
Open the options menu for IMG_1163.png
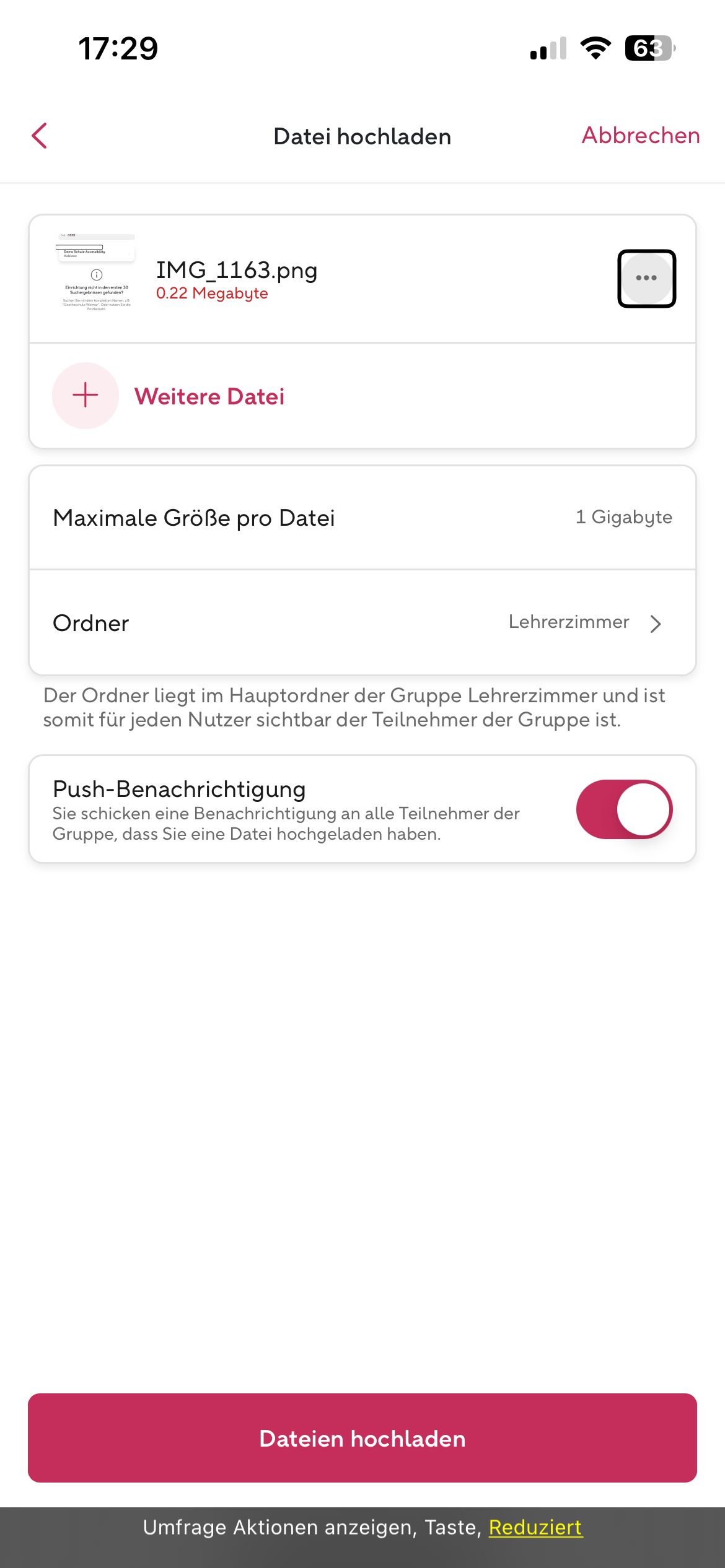(x=646, y=279)
